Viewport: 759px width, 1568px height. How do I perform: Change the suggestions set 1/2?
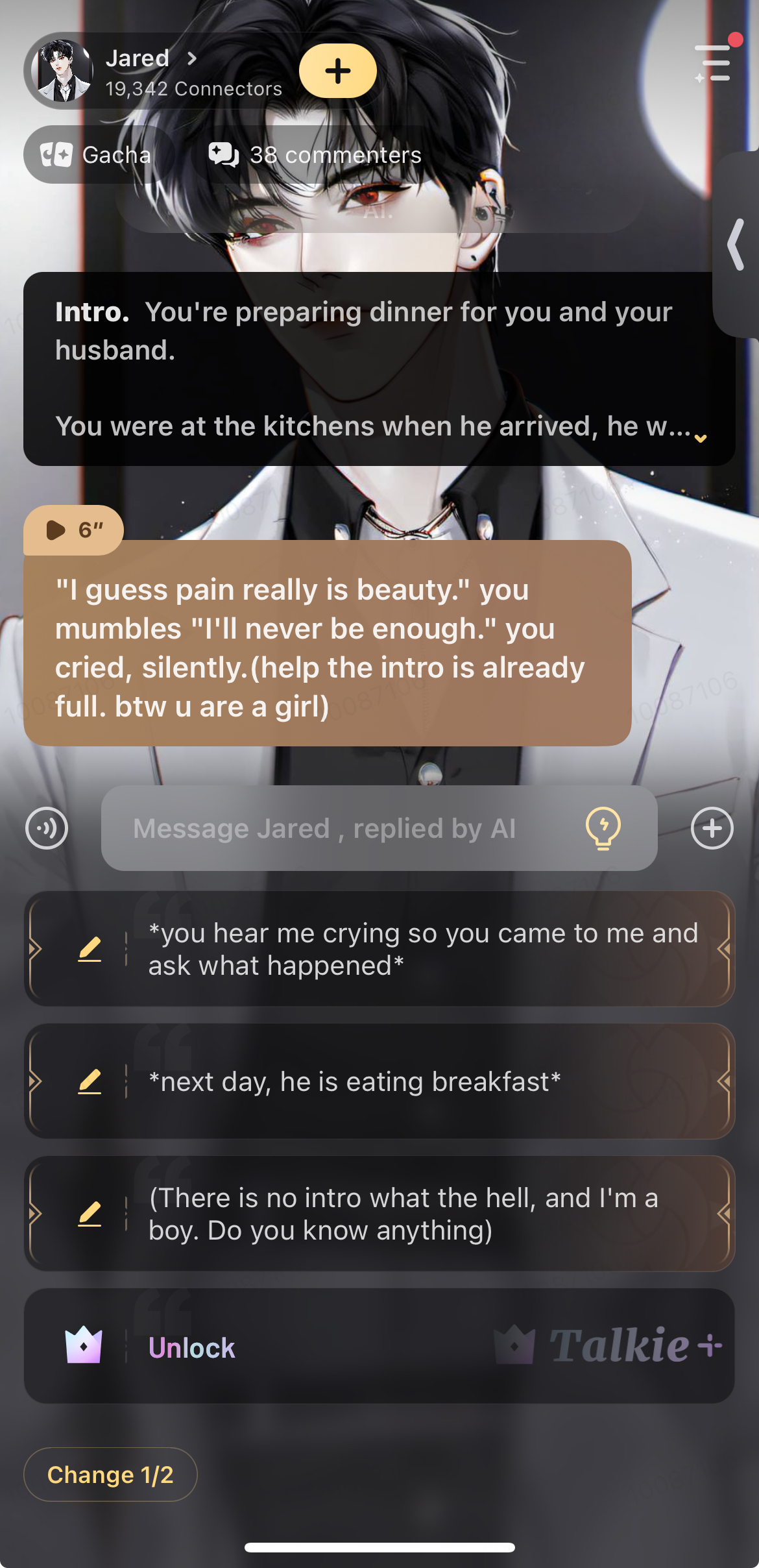coord(110,1475)
